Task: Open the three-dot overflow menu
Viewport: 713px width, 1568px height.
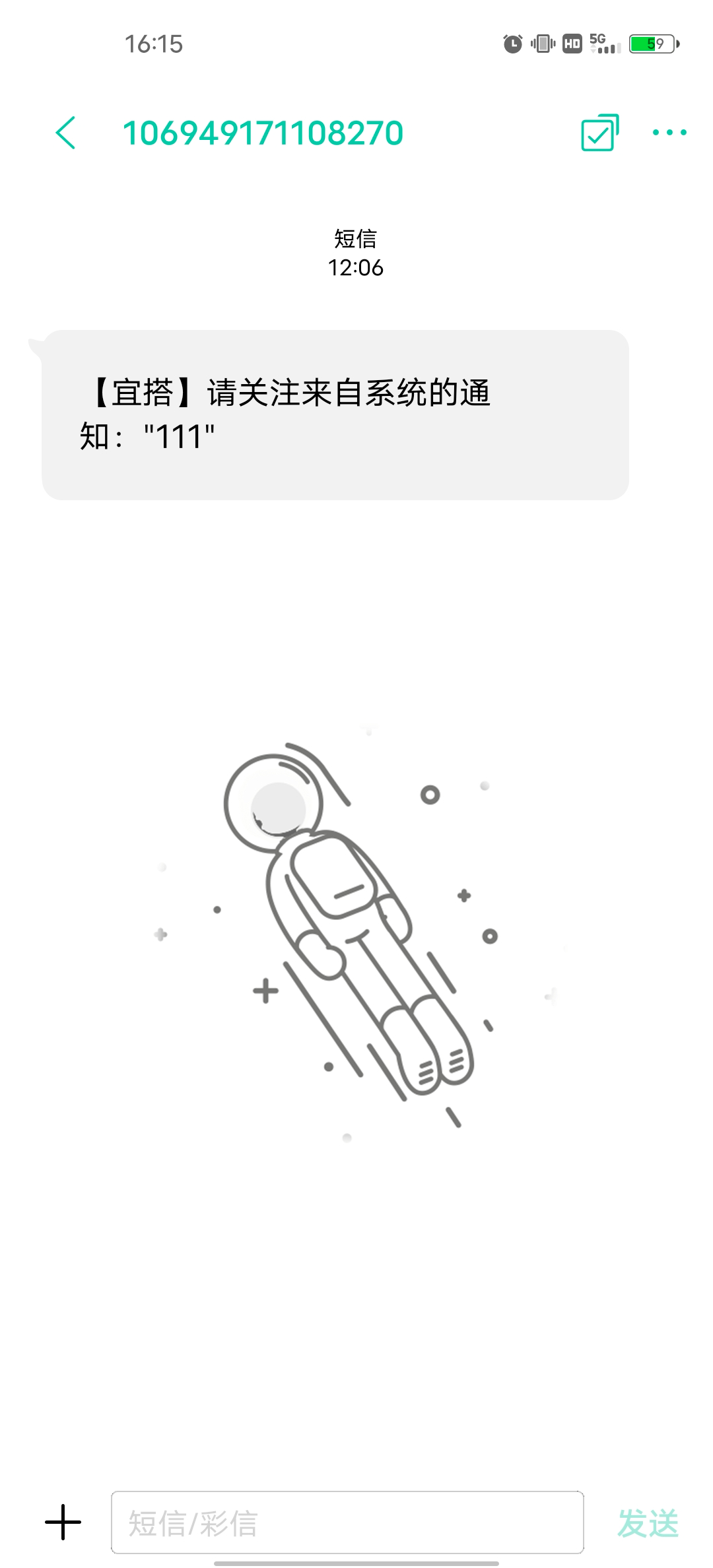Action: pos(669,133)
